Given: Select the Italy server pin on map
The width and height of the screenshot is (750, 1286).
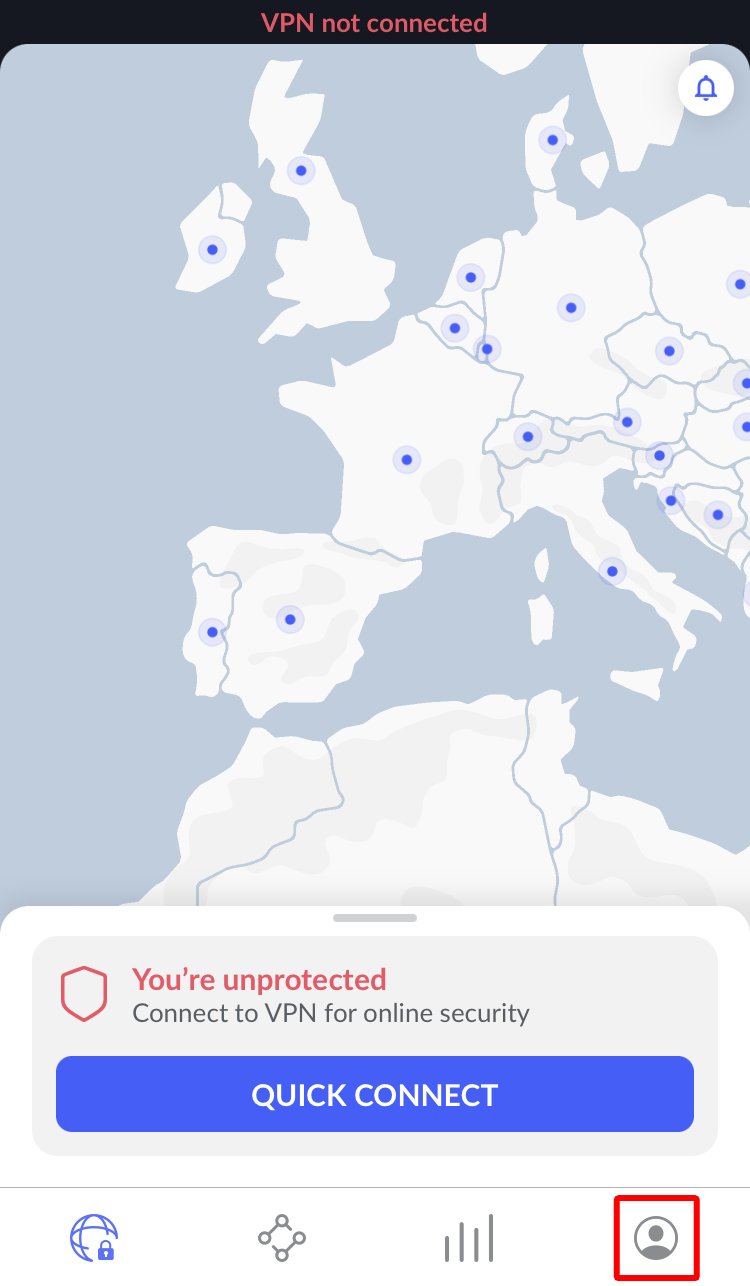Looking at the screenshot, I should (x=612, y=572).
